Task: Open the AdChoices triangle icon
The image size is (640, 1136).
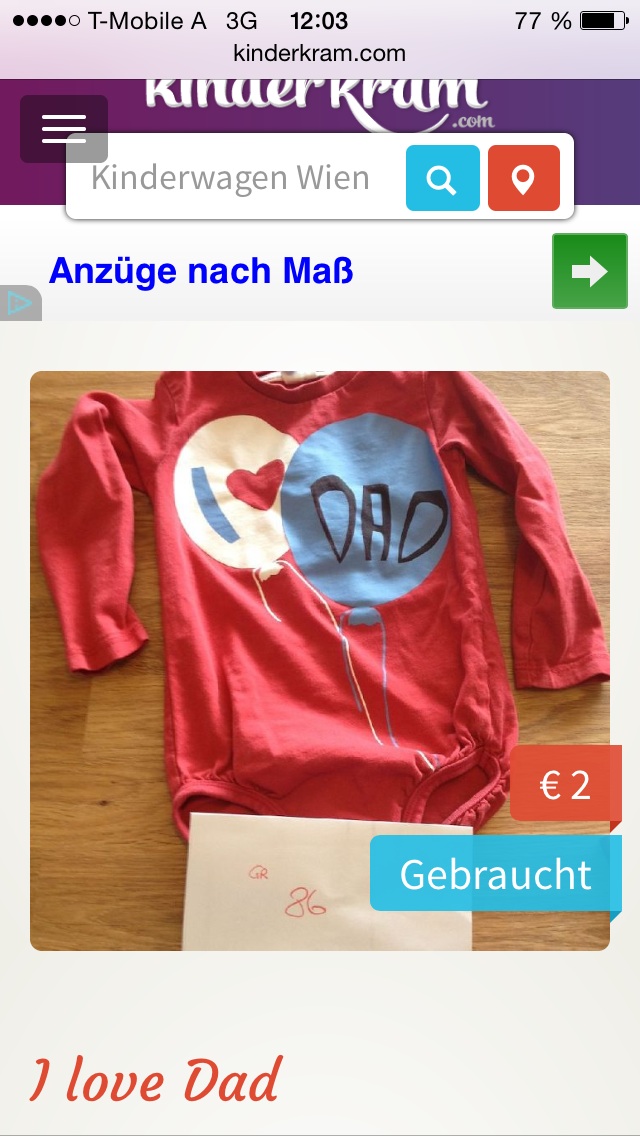Action: coord(20,304)
